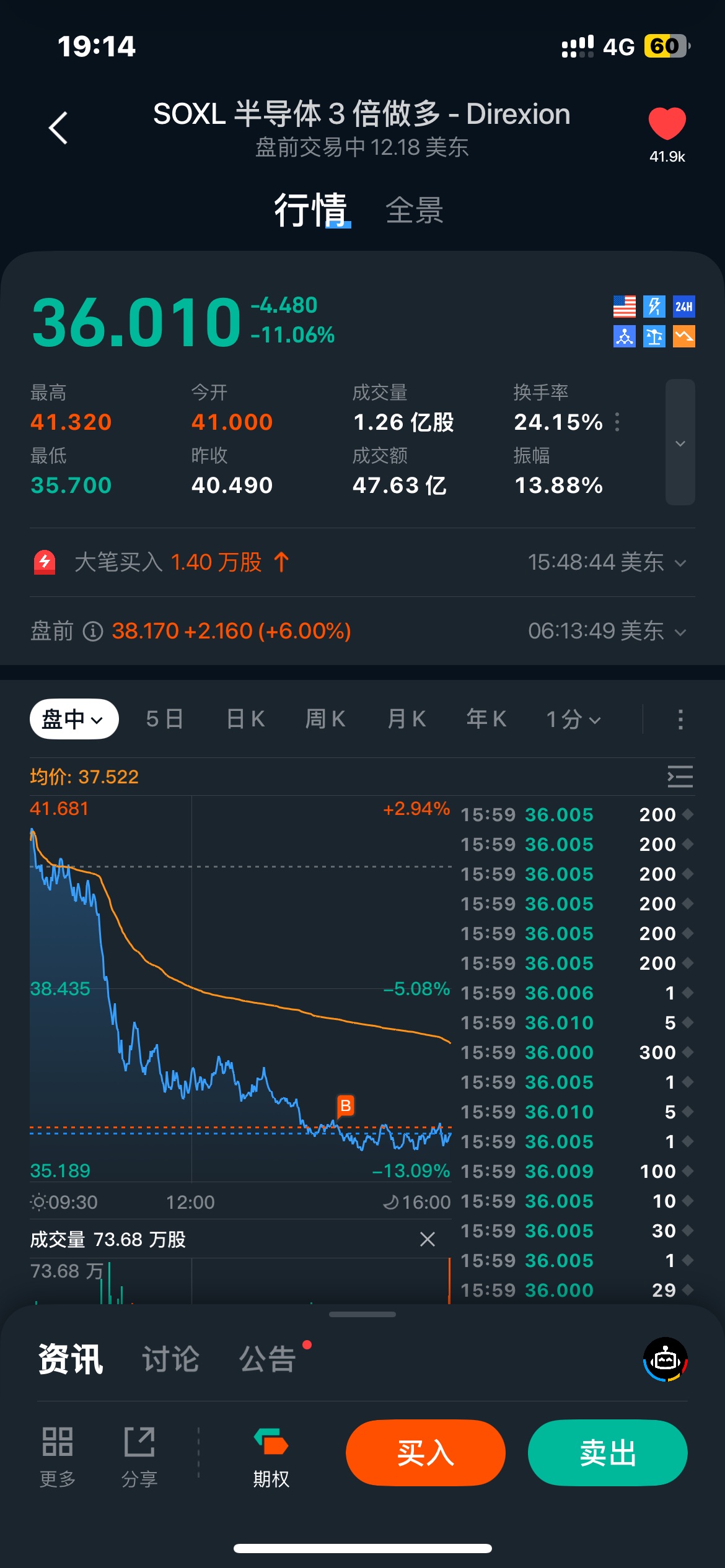The height and width of the screenshot is (1568, 725).
Task: Open the 公告 announcements tab
Action: [268, 1359]
